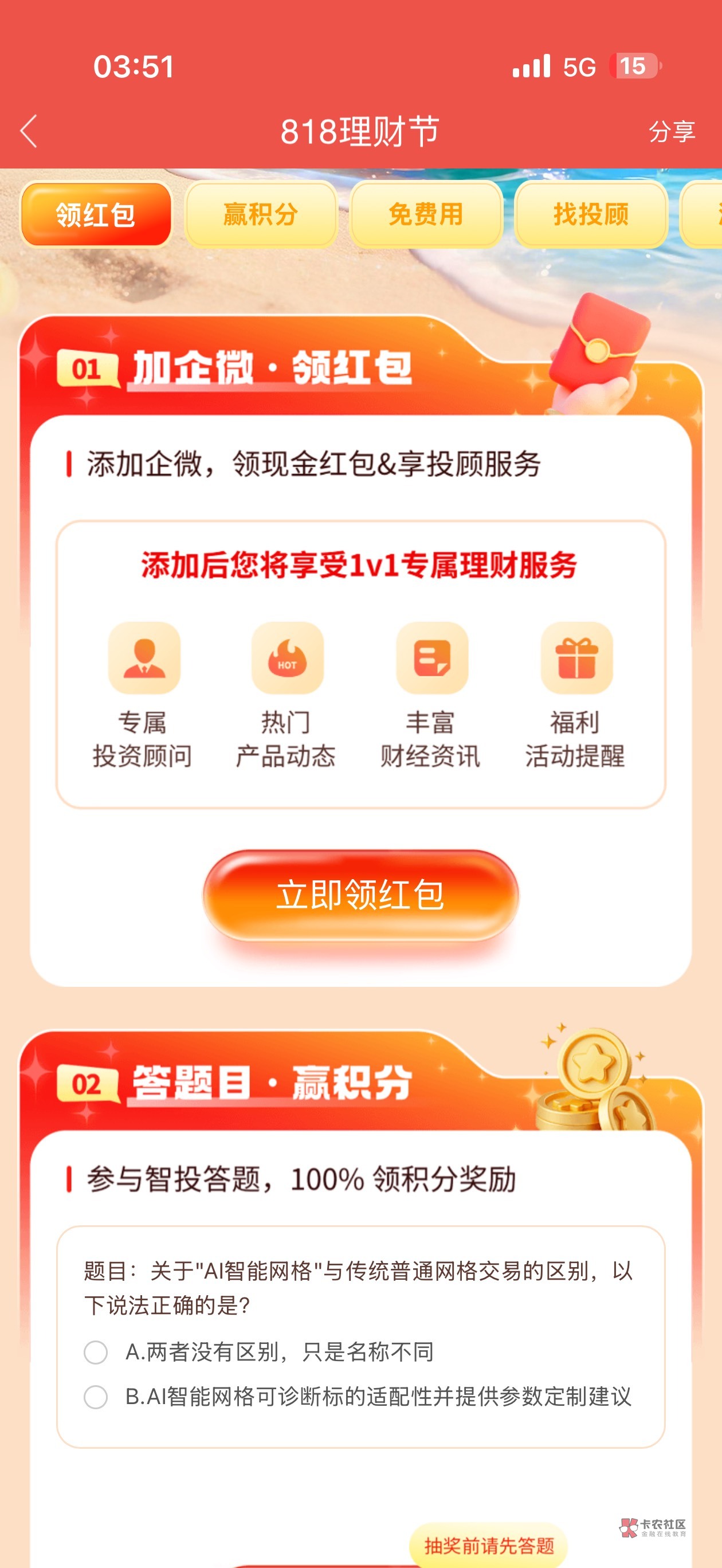Viewport: 722px width, 1568px height.
Task: Tap 分享 to share this page
Action: [672, 131]
